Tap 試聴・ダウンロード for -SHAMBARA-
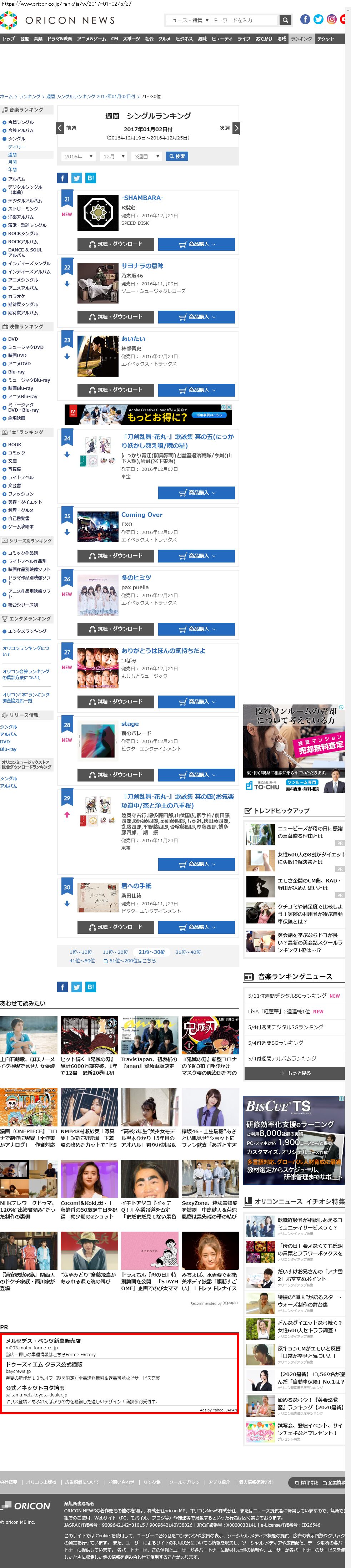351x1568 pixels. point(115,244)
